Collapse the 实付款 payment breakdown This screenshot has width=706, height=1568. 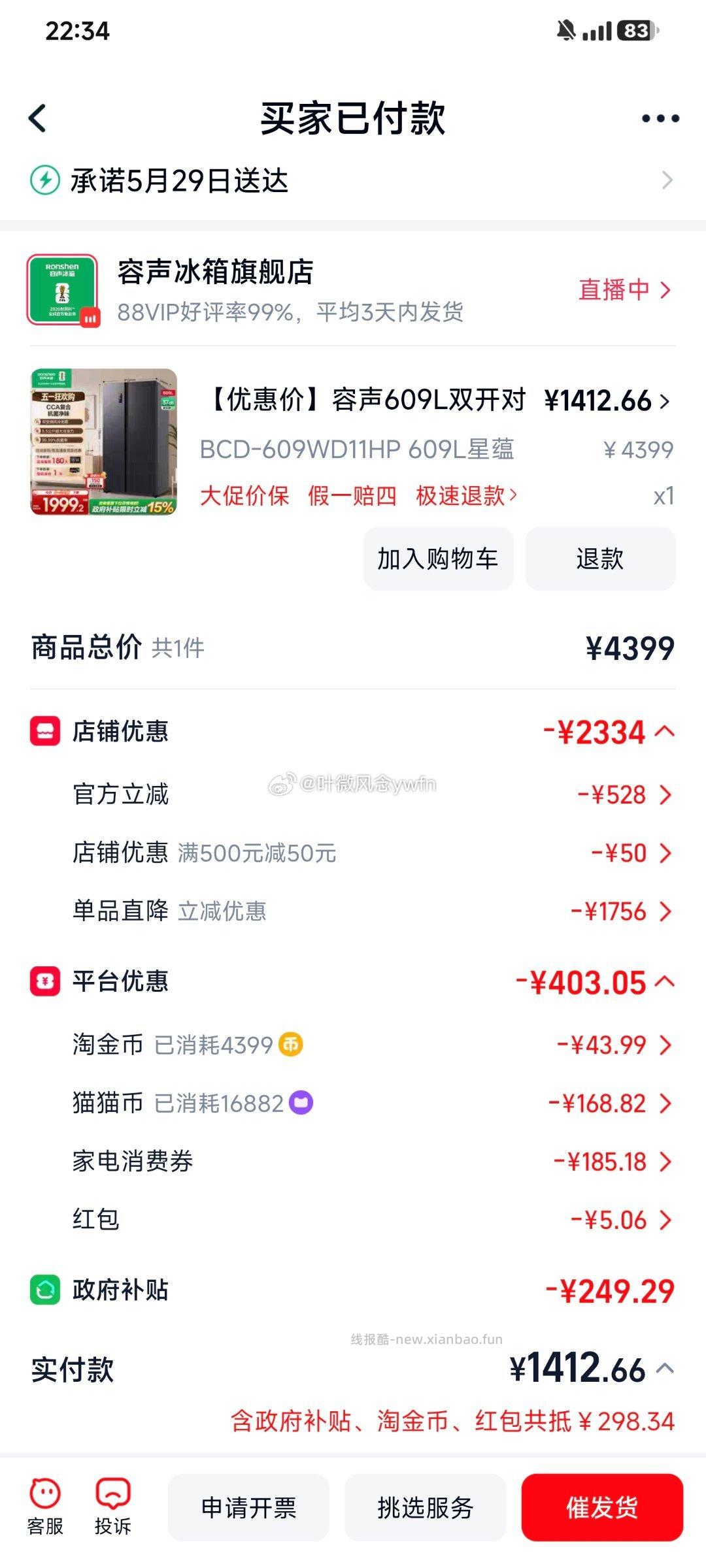[667, 1371]
